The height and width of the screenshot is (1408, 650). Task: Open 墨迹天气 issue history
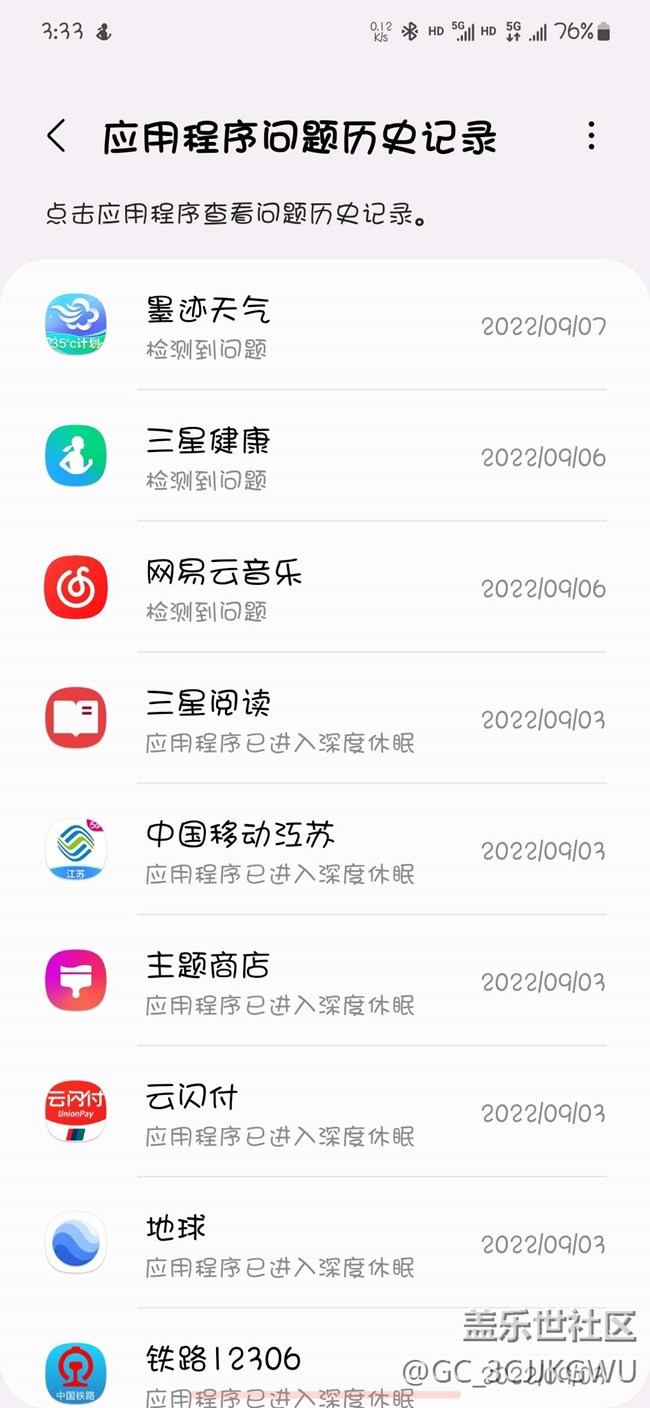pos(325,325)
